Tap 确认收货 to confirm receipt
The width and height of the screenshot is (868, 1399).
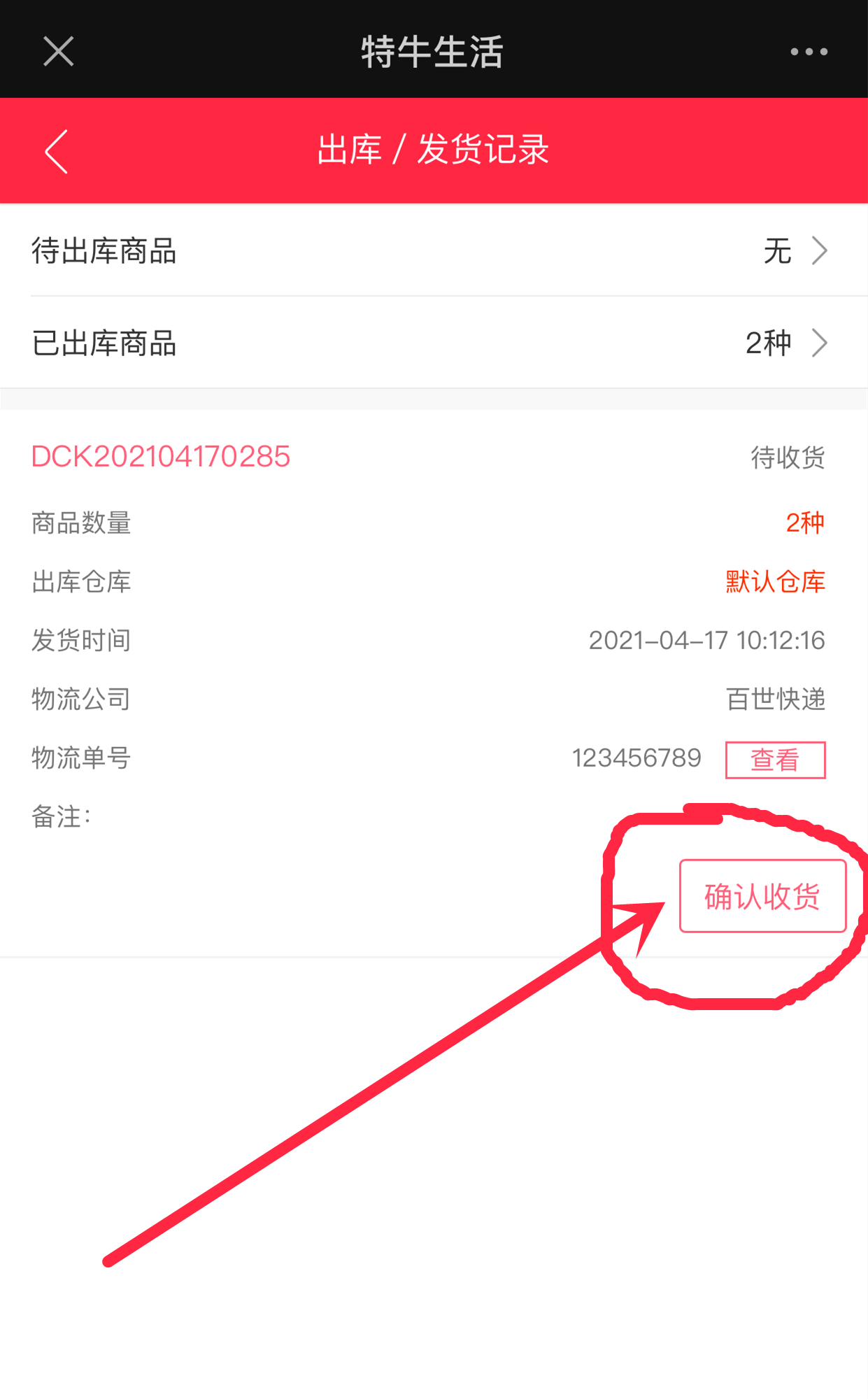[x=762, y=896]
